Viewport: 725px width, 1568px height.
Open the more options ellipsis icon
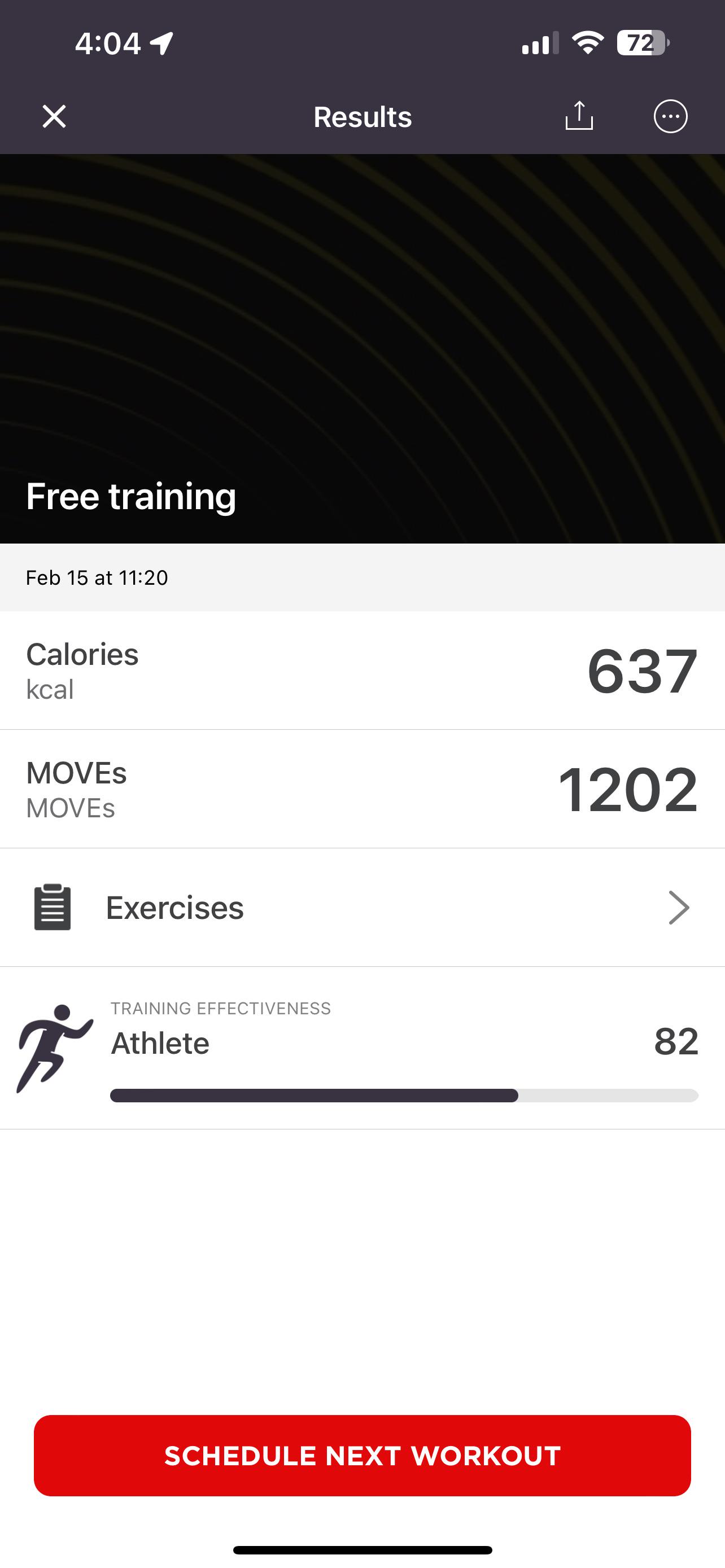[670, 116]
